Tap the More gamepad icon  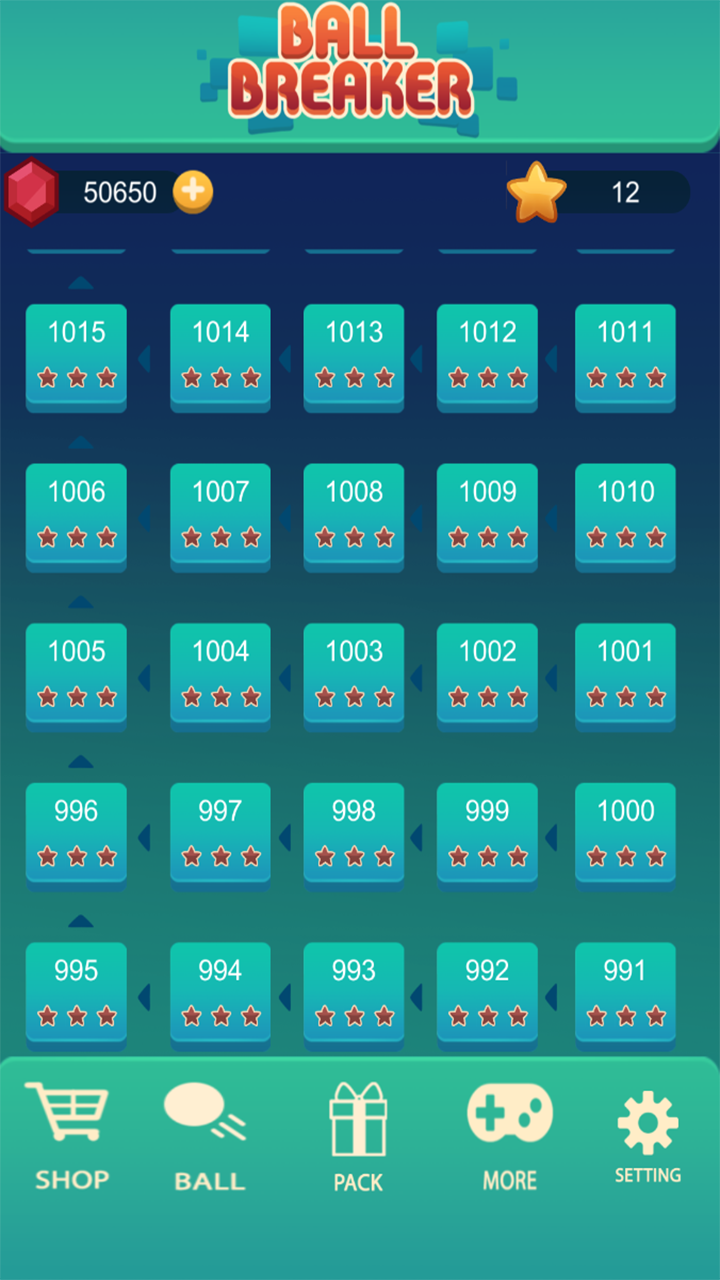pyautogui.click(x=508, y=1110)
